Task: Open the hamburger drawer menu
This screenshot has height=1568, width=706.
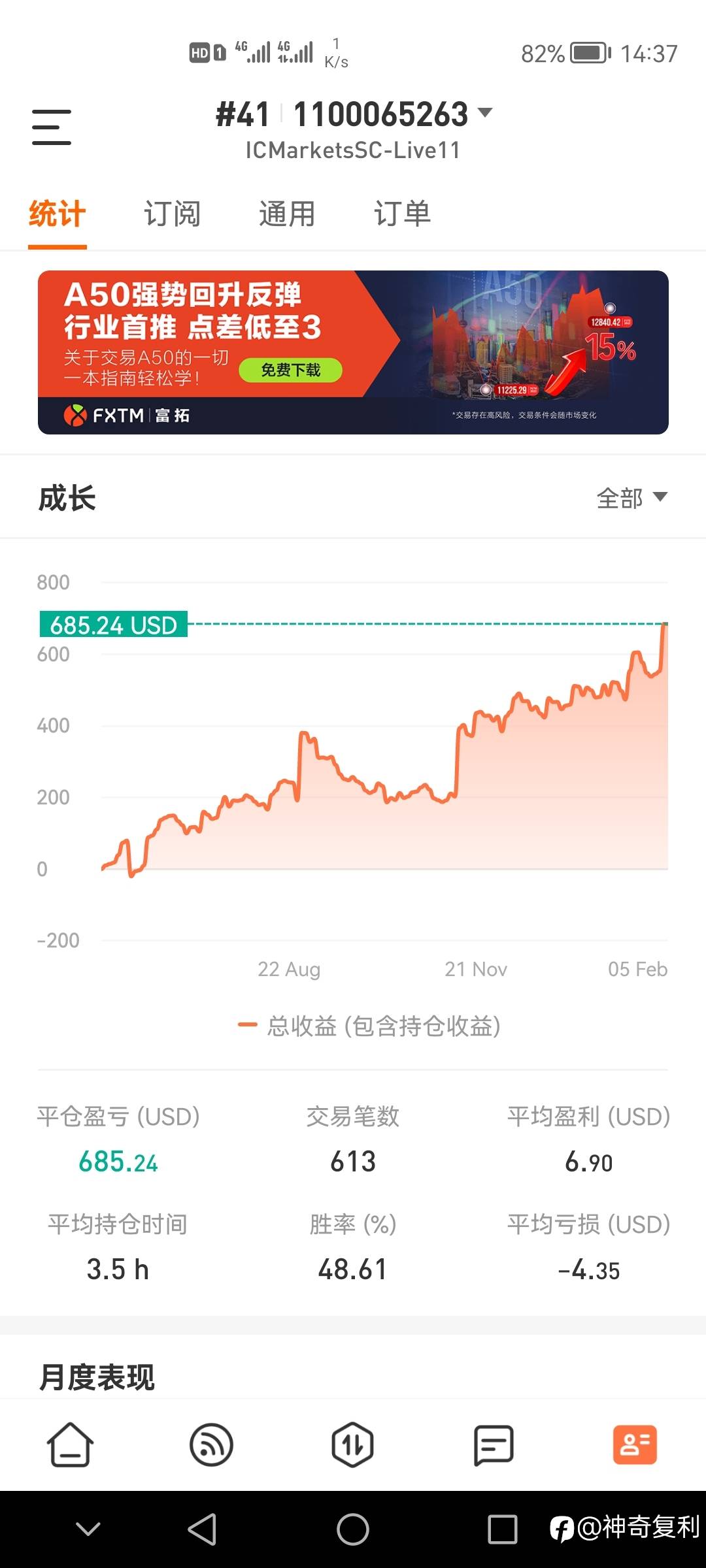Action: [52, 127]
